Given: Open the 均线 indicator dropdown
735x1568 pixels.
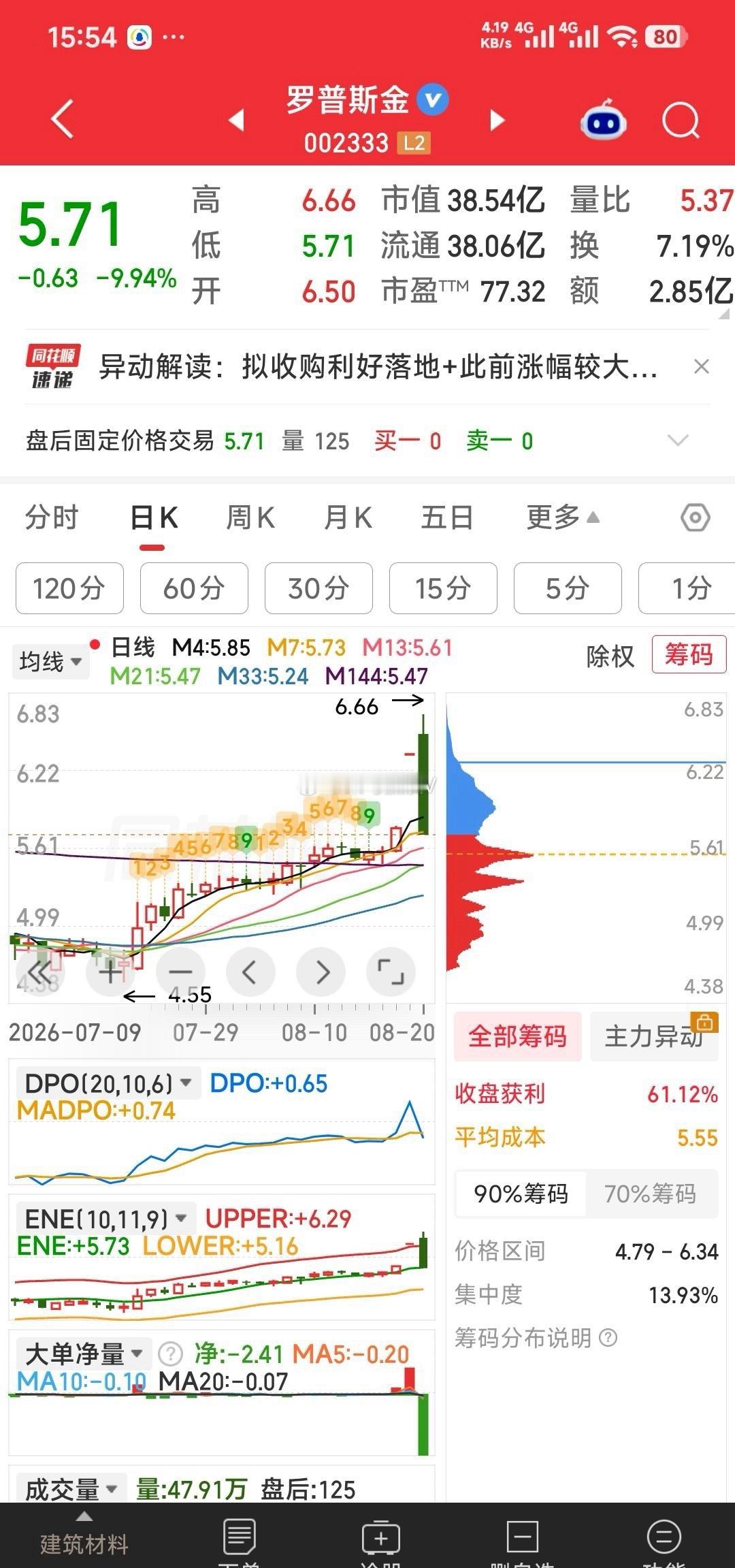Looking at the screenshot, I should pos(50,661).
